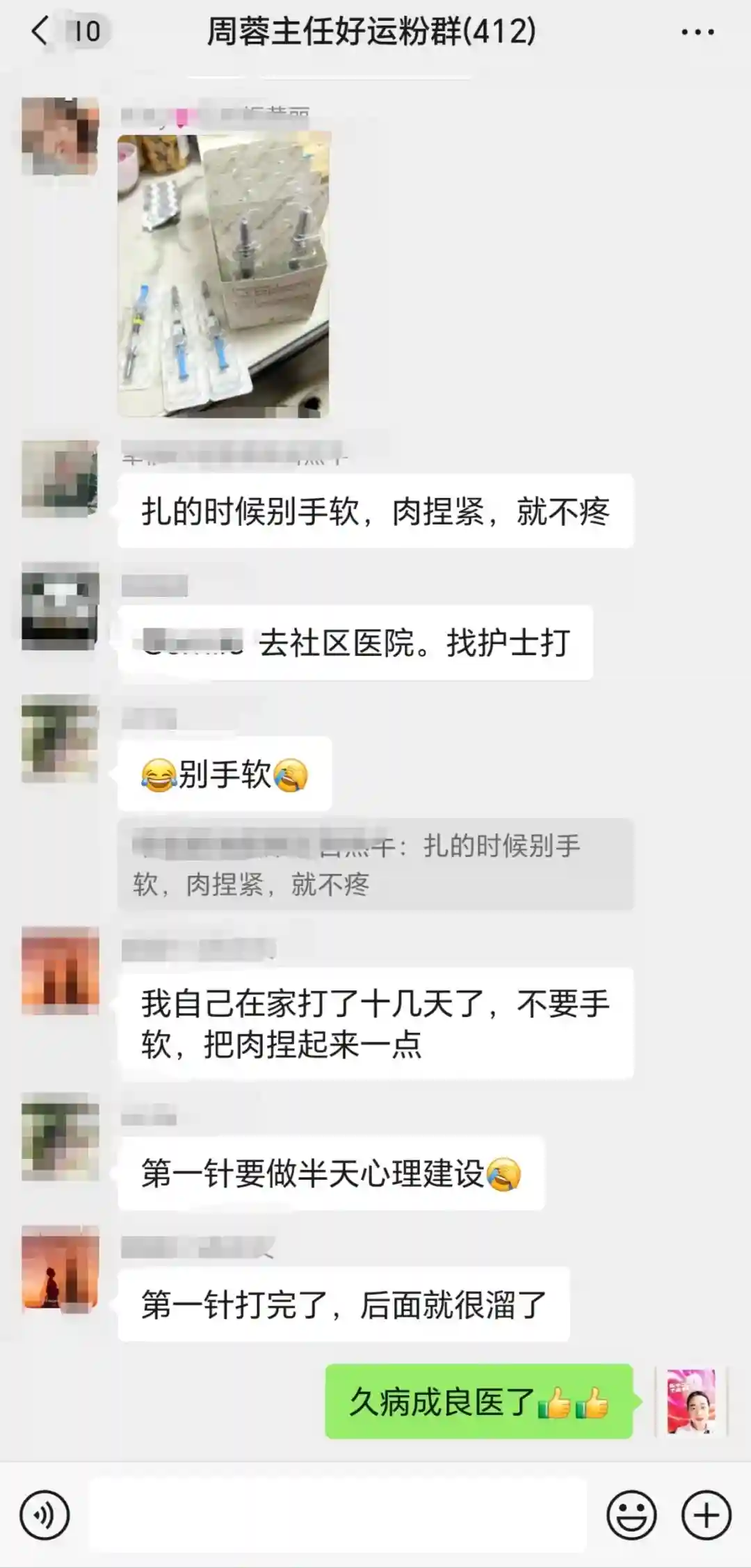This screenshot has height=1568, width=751.
Task: Open avatar of sender of 第一针打完了，后面就很溜了
Action: (x=60, y=1270)
